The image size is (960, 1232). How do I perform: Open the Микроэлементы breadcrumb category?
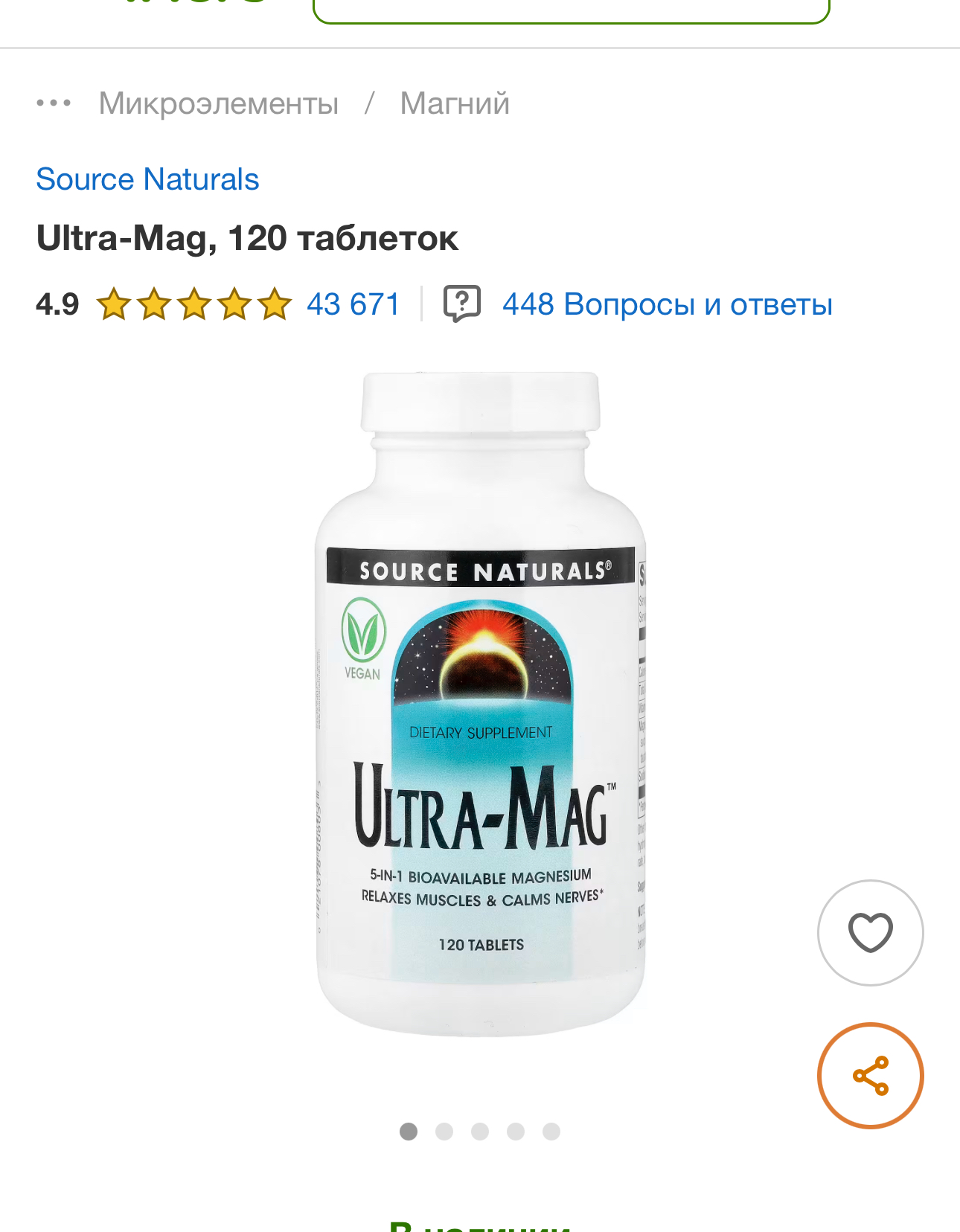tap(219, 103)
